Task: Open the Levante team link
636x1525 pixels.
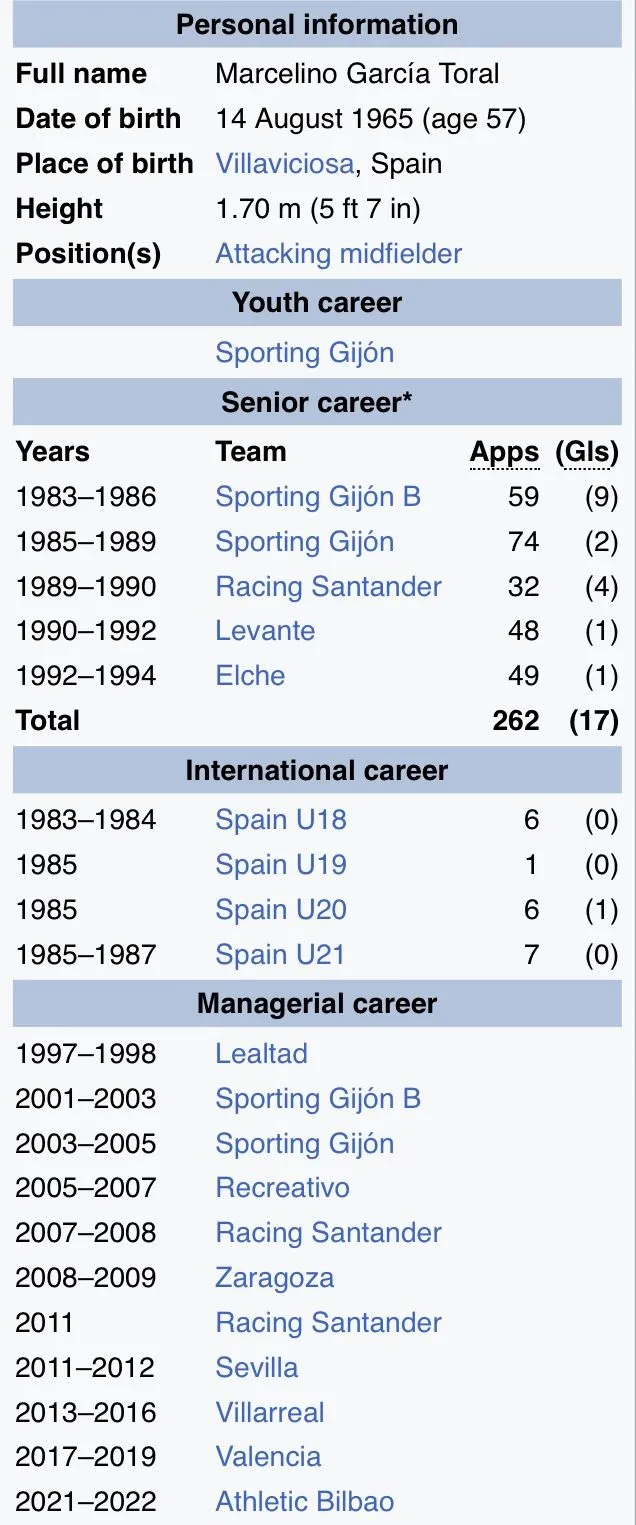Action: [265, 631]
